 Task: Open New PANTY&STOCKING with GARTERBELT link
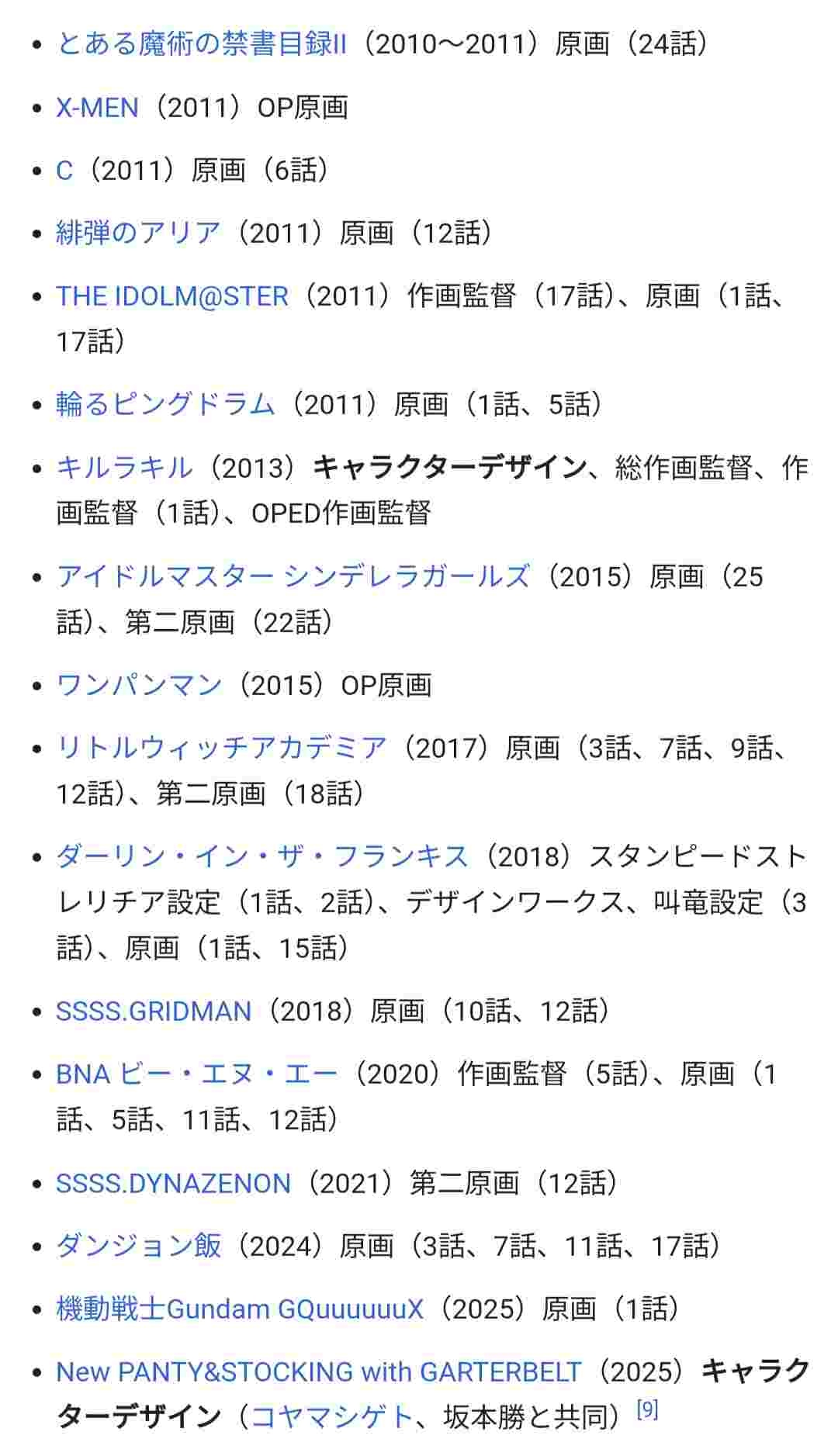pos(318,1371)
